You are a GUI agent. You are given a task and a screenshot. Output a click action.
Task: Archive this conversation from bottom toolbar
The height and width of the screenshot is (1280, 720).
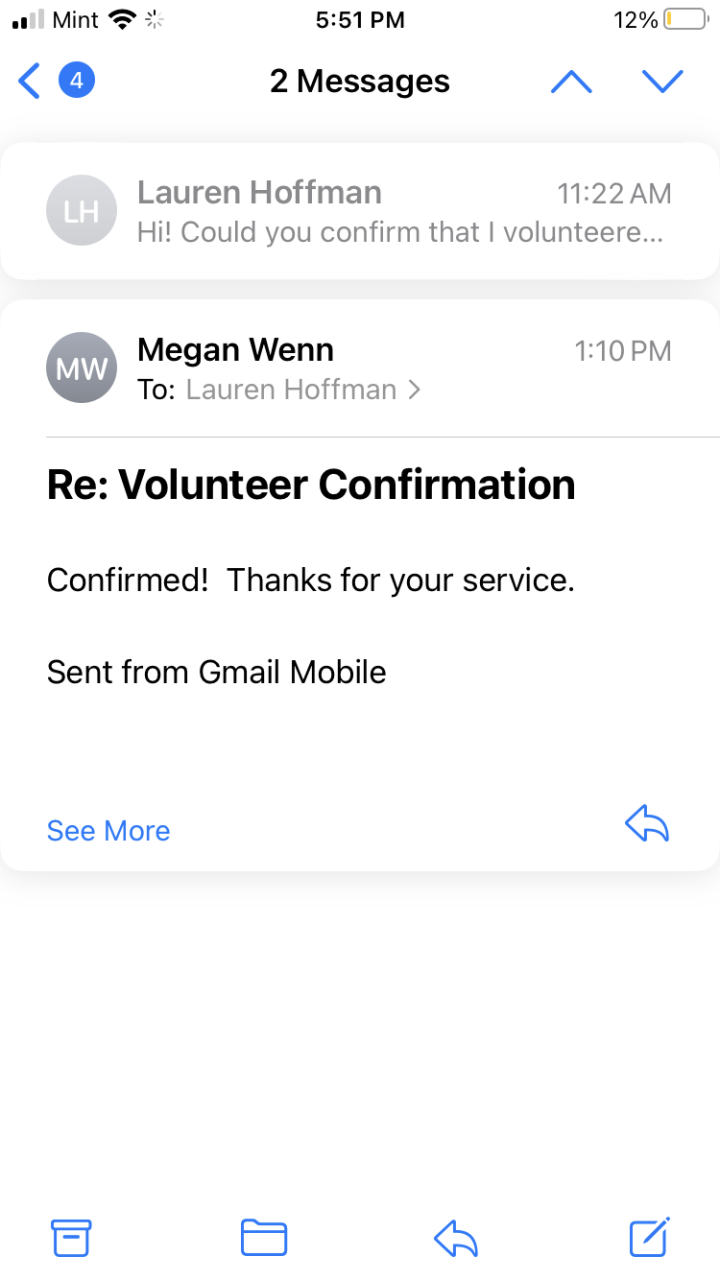coord(71,1238)
